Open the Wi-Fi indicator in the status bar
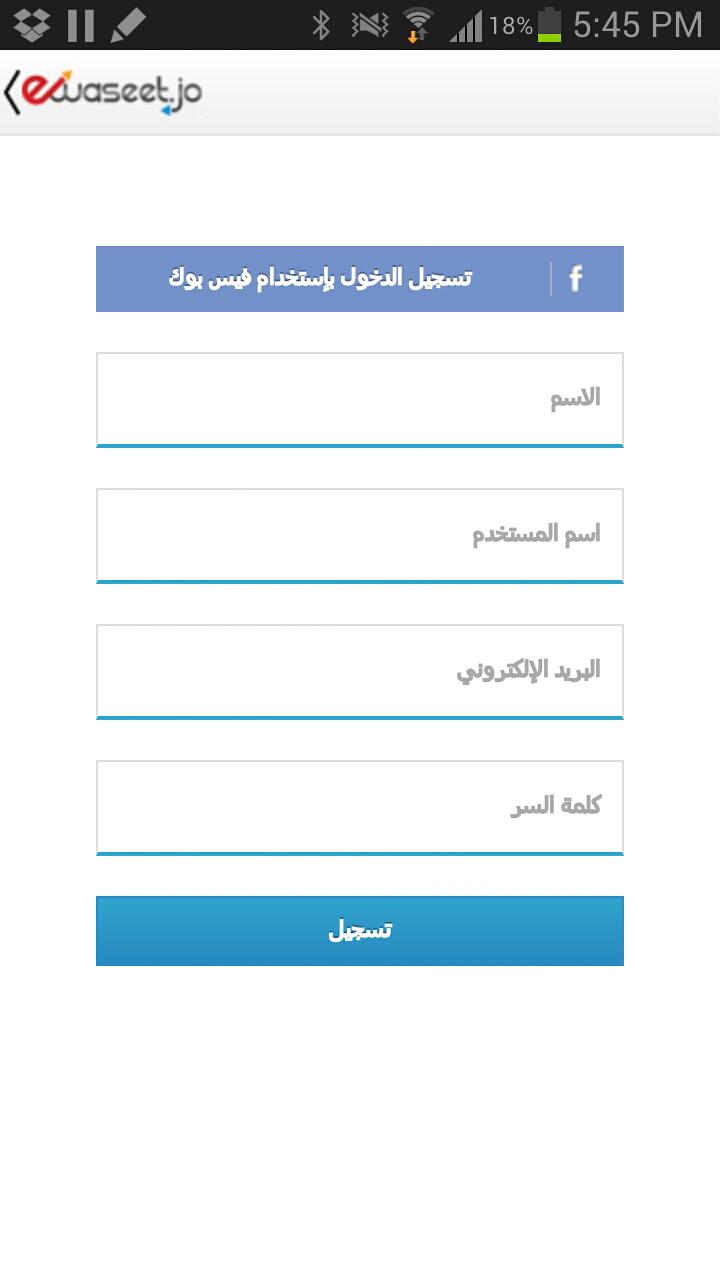Screen dimensions: 720x1280 point(416,22)
